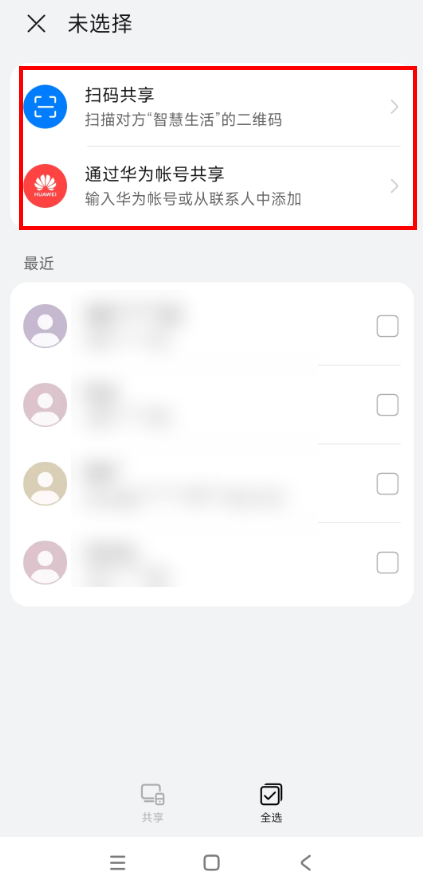Image resolution: width=423 pixels, height=884 pixels.
Task: Open recent apps from the navigation bar
Action: click(x=117, y=862)
